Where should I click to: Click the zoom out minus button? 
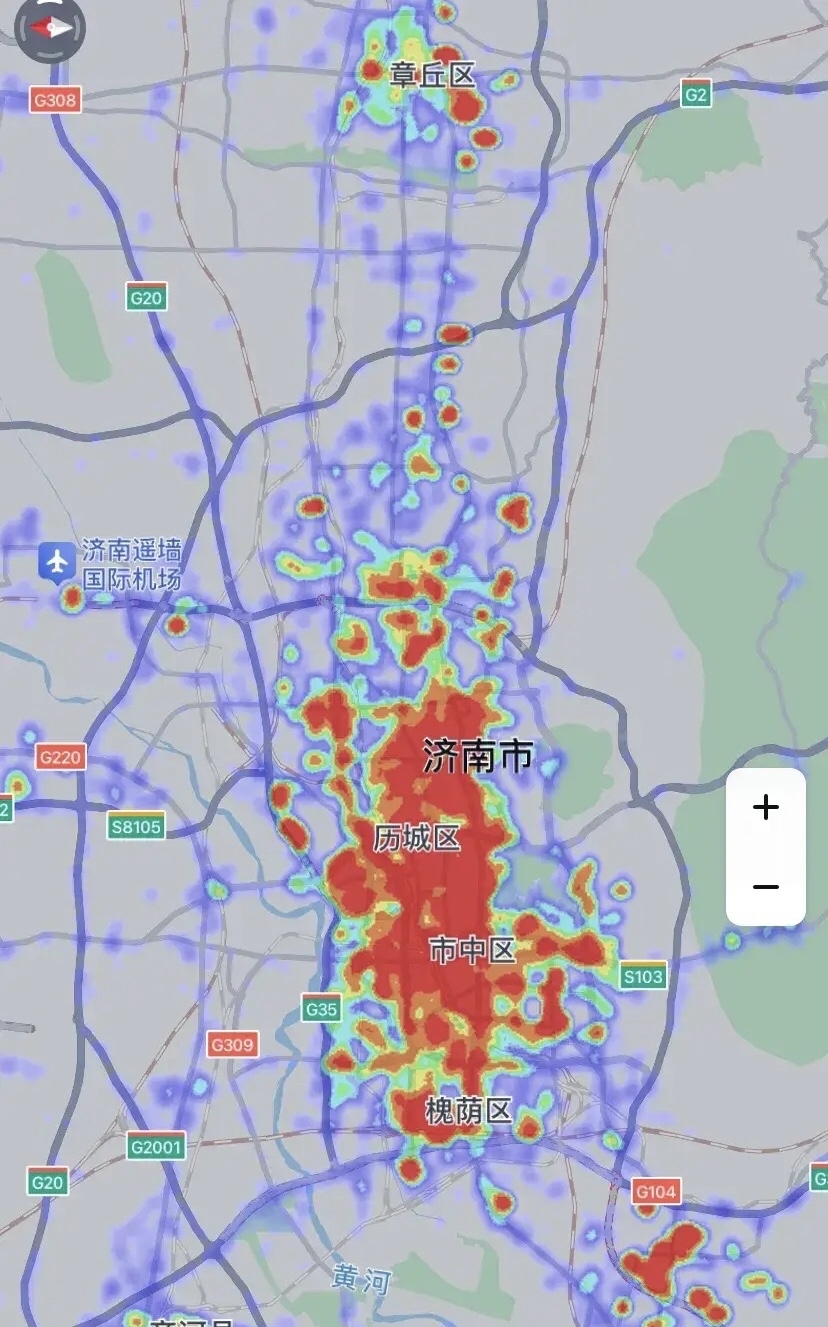[x=765, y=886]
